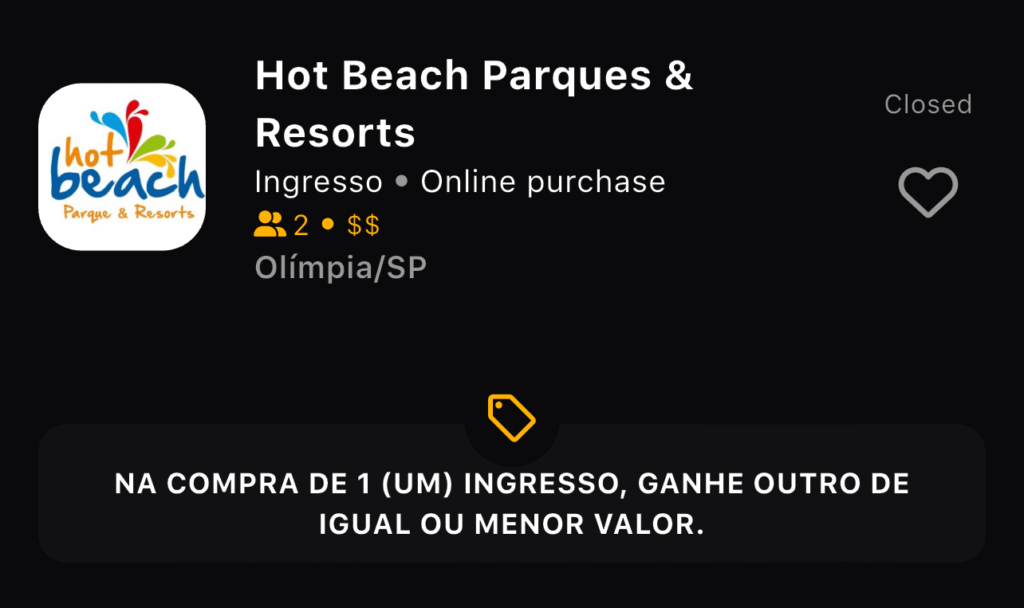Open the Hot Beach Parques & Resorts listing

pyautogui.click(x=473, y=103)
